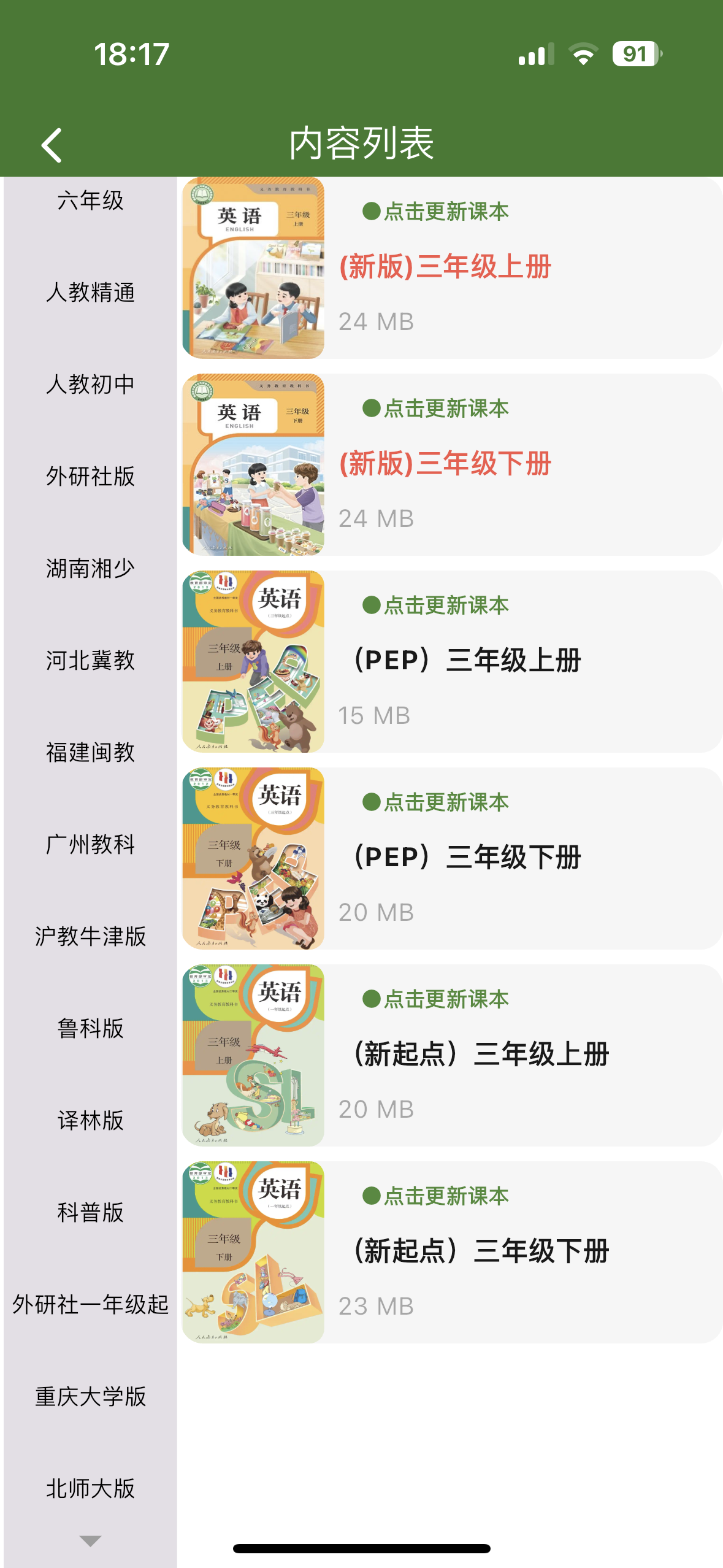Switch to the 河北冀教 edition
The image size is (723, 1568).
90,661
